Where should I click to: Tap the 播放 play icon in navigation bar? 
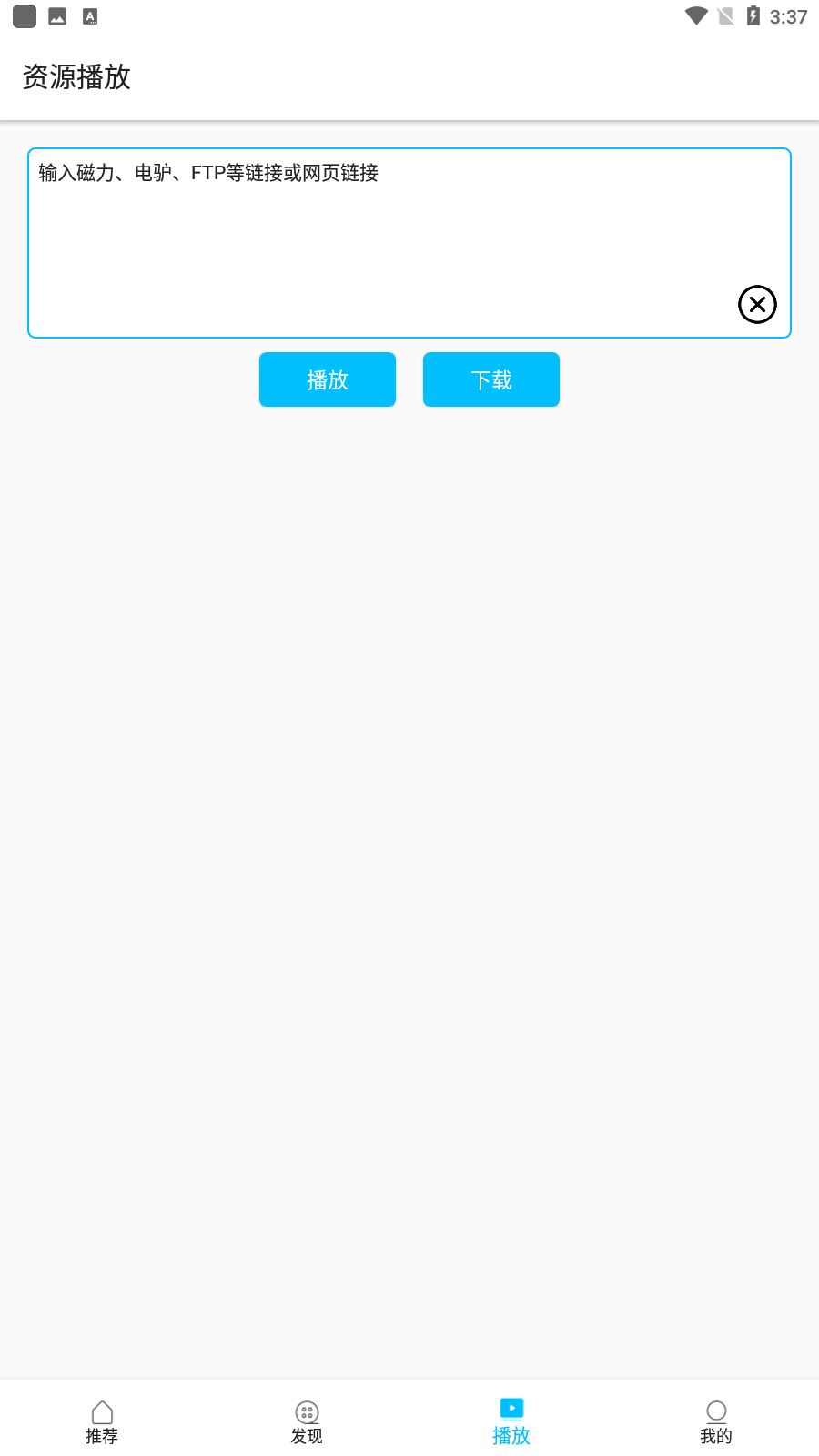[511, 1409]
